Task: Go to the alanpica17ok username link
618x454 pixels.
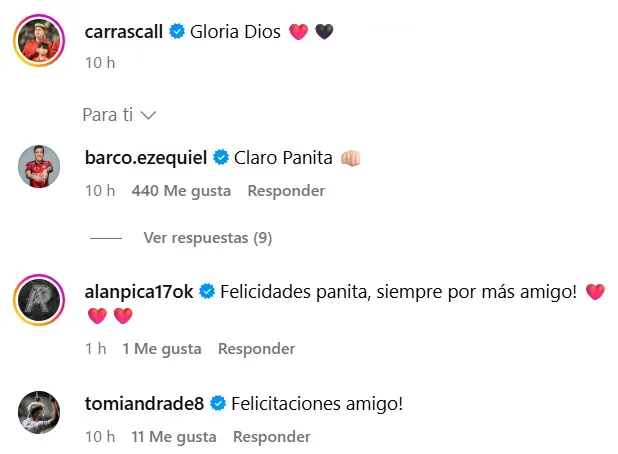Action: [x=141, y=292]
